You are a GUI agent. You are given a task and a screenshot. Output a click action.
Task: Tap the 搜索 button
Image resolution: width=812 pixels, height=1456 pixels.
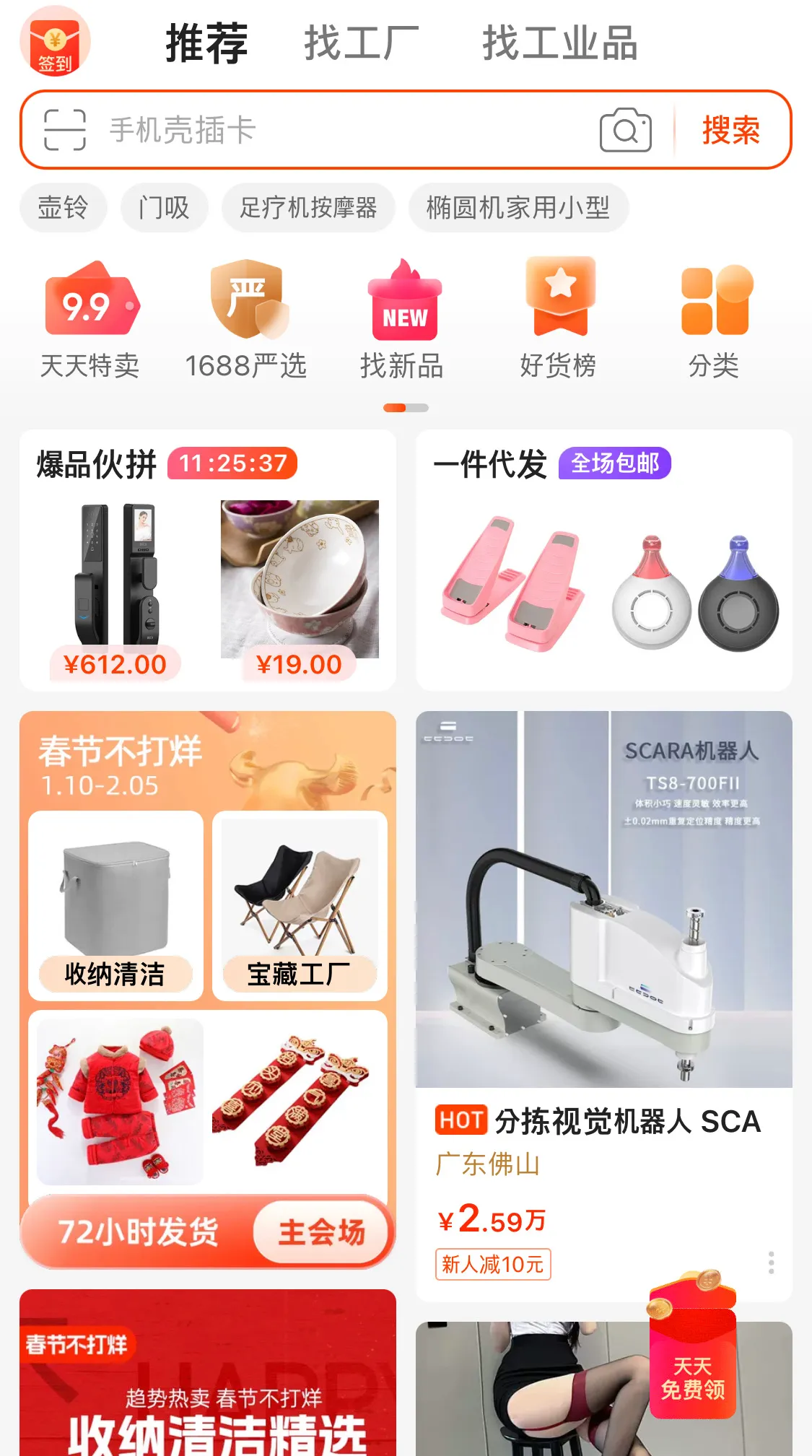[730, 130]
